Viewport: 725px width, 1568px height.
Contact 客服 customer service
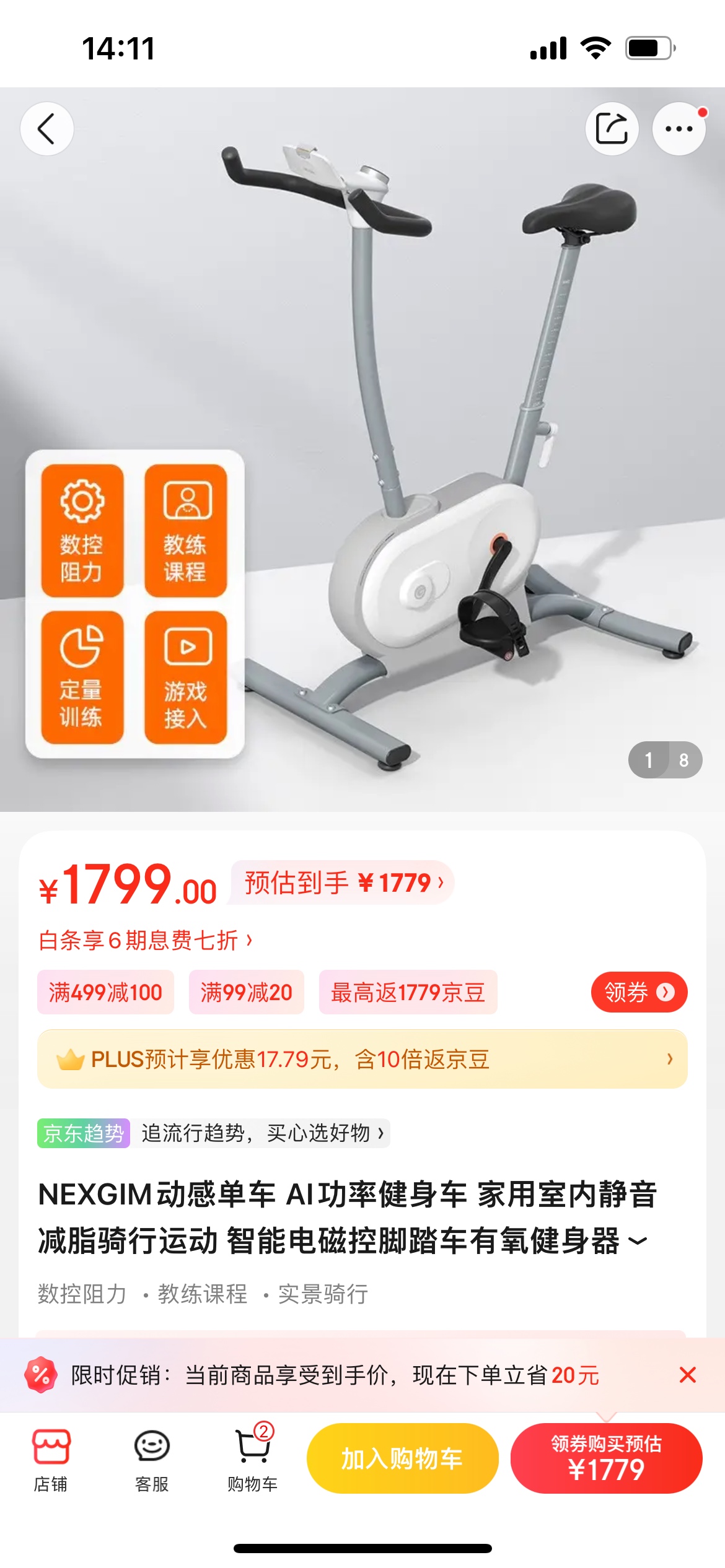pyautogui.click(x=152, y=1459)
